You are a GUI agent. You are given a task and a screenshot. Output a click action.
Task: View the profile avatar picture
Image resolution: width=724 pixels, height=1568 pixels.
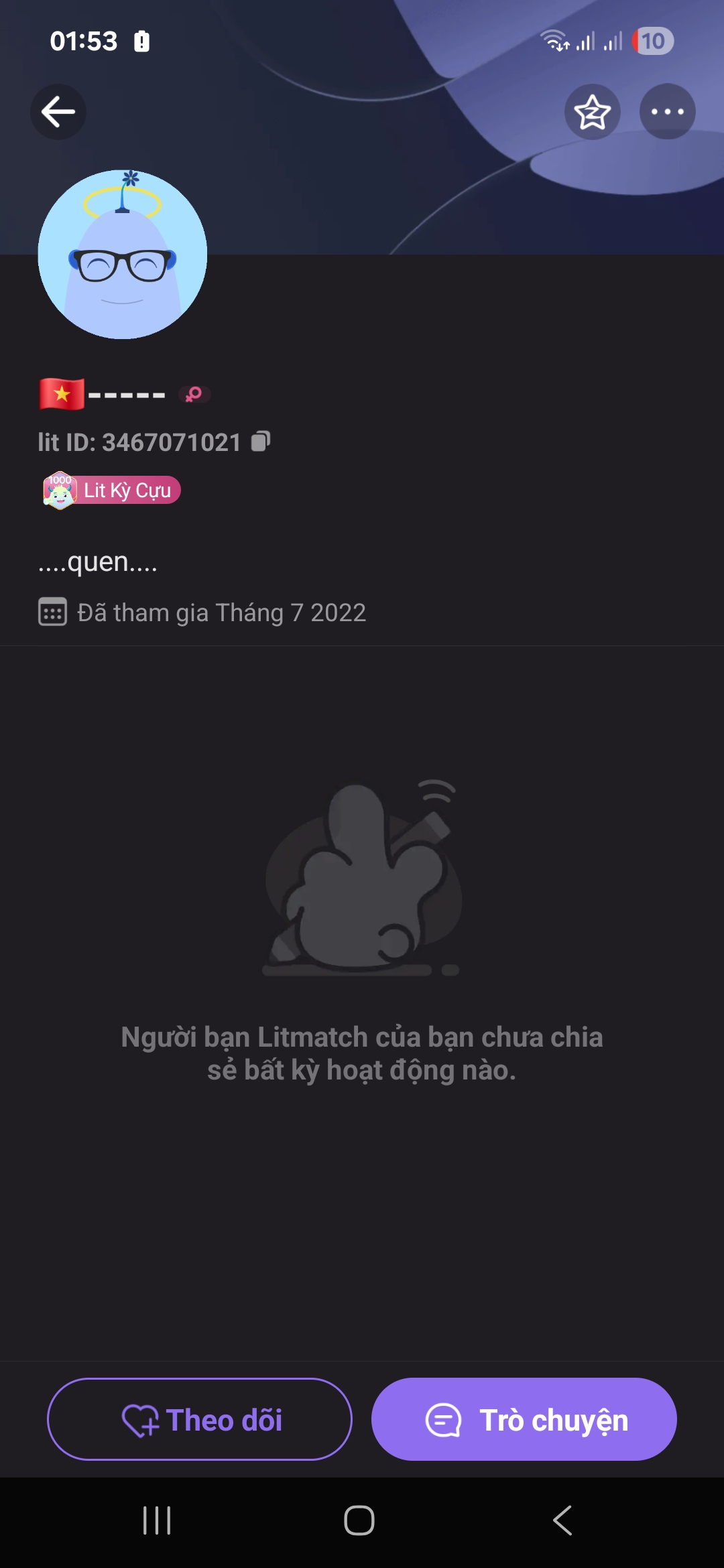tap(123, 255)
